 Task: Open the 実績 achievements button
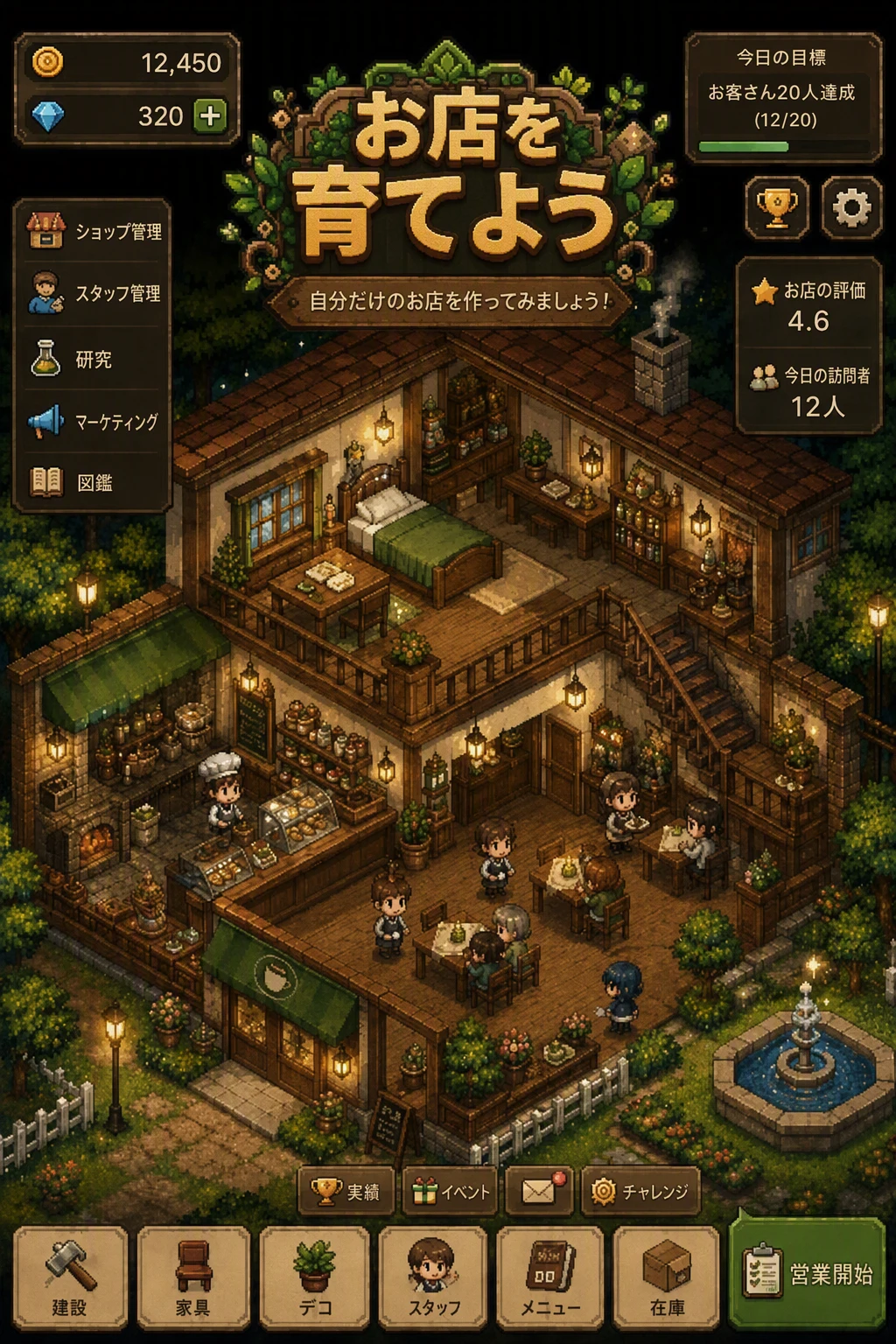346,1191
